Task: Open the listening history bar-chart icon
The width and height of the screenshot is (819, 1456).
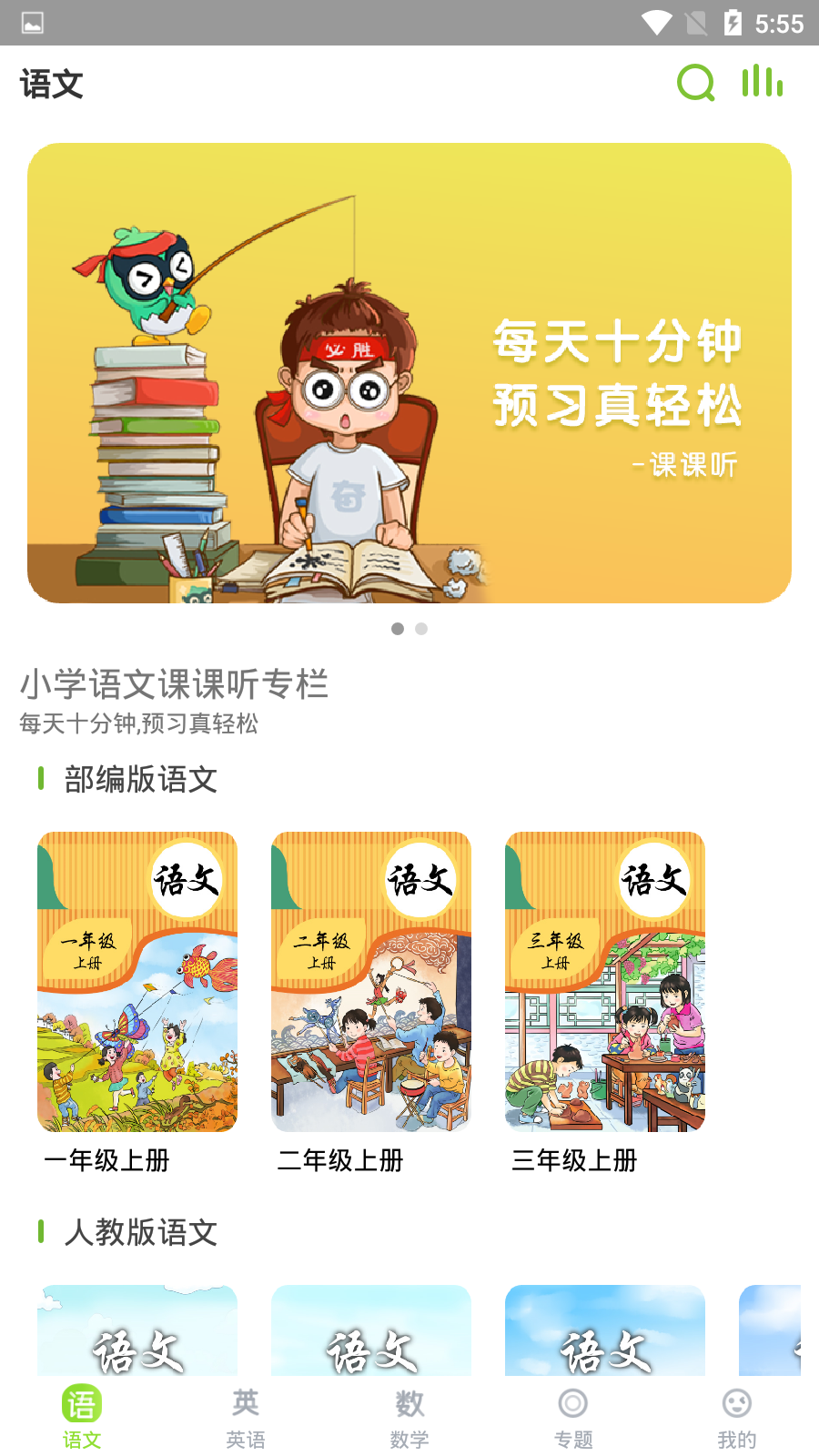Action: pyautogui.click(x=762, y=83)
